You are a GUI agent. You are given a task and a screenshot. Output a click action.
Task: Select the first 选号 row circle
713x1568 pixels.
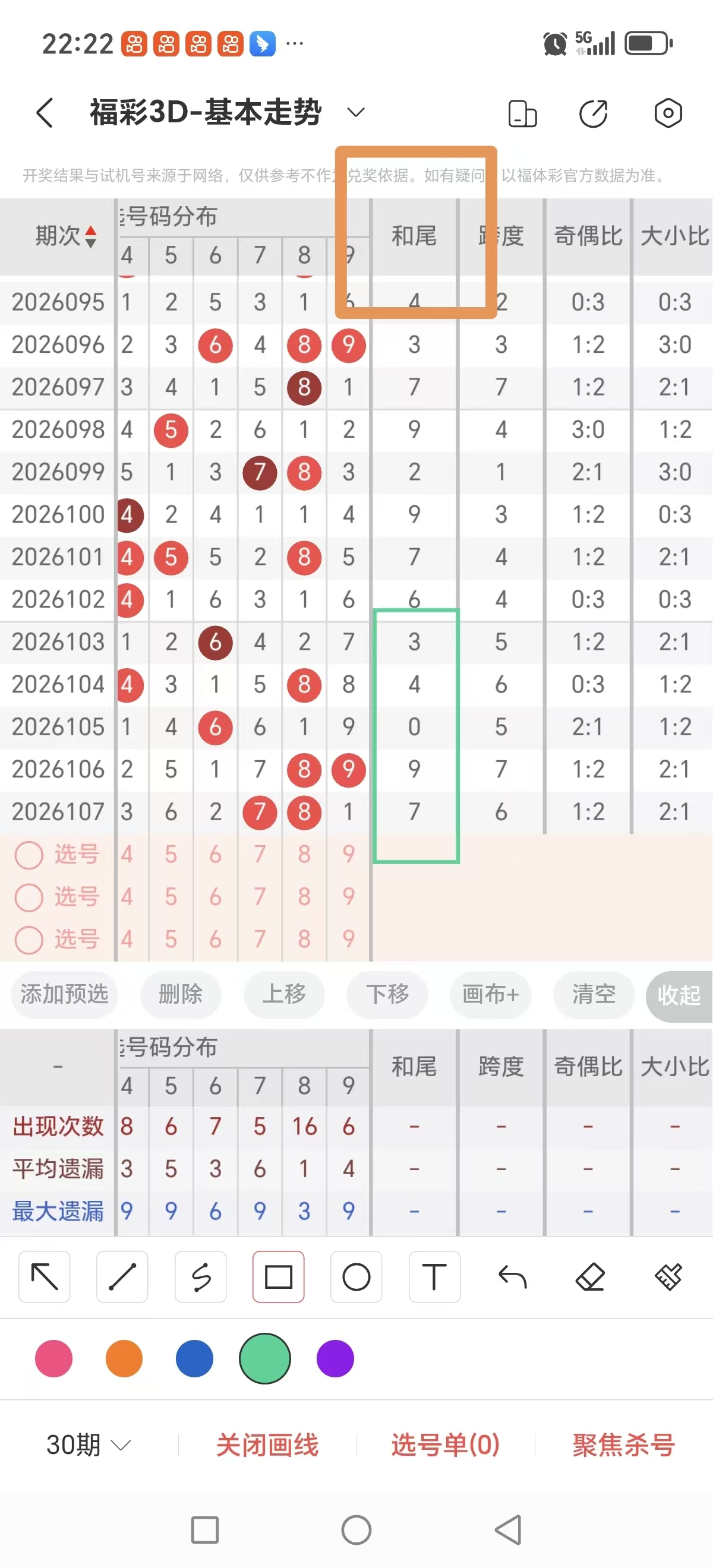pos(29,855)
